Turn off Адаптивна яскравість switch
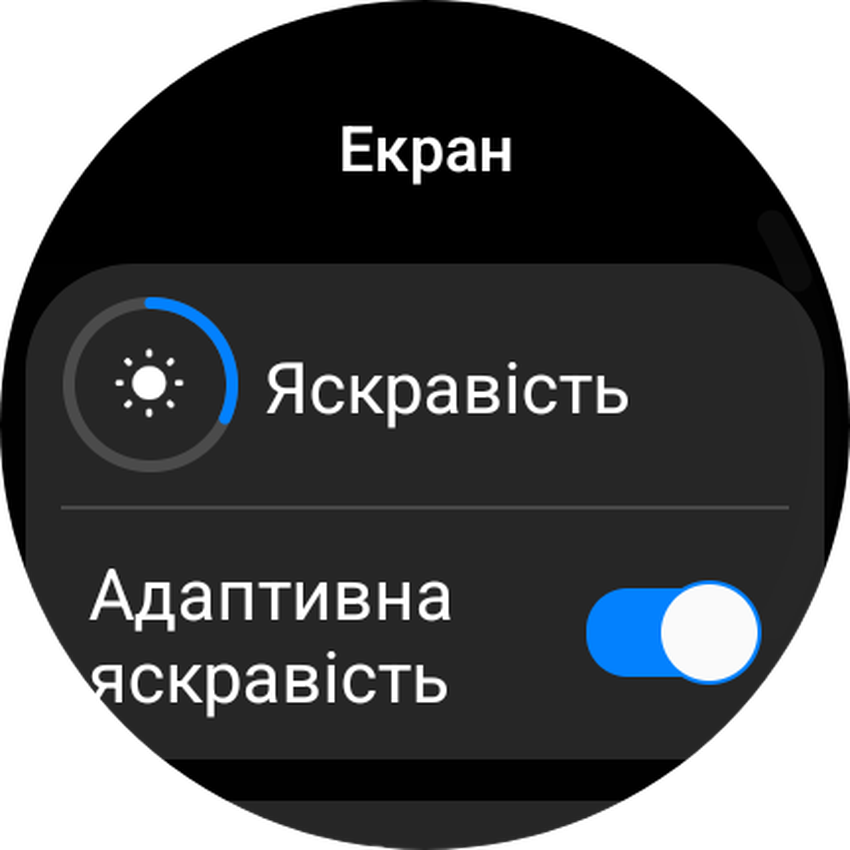The image size is (850, 850). (x=673, y=633)
